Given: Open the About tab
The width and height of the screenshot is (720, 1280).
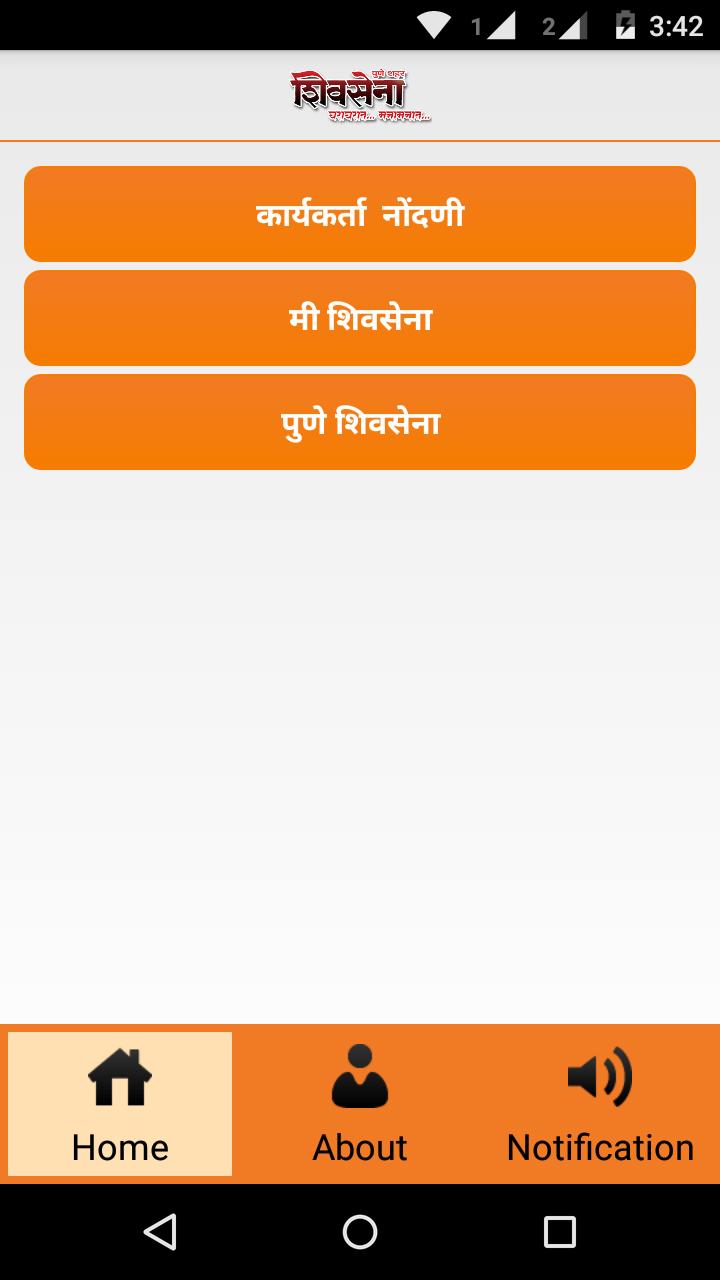Looking at the screenshot, I should point(360,1104).
